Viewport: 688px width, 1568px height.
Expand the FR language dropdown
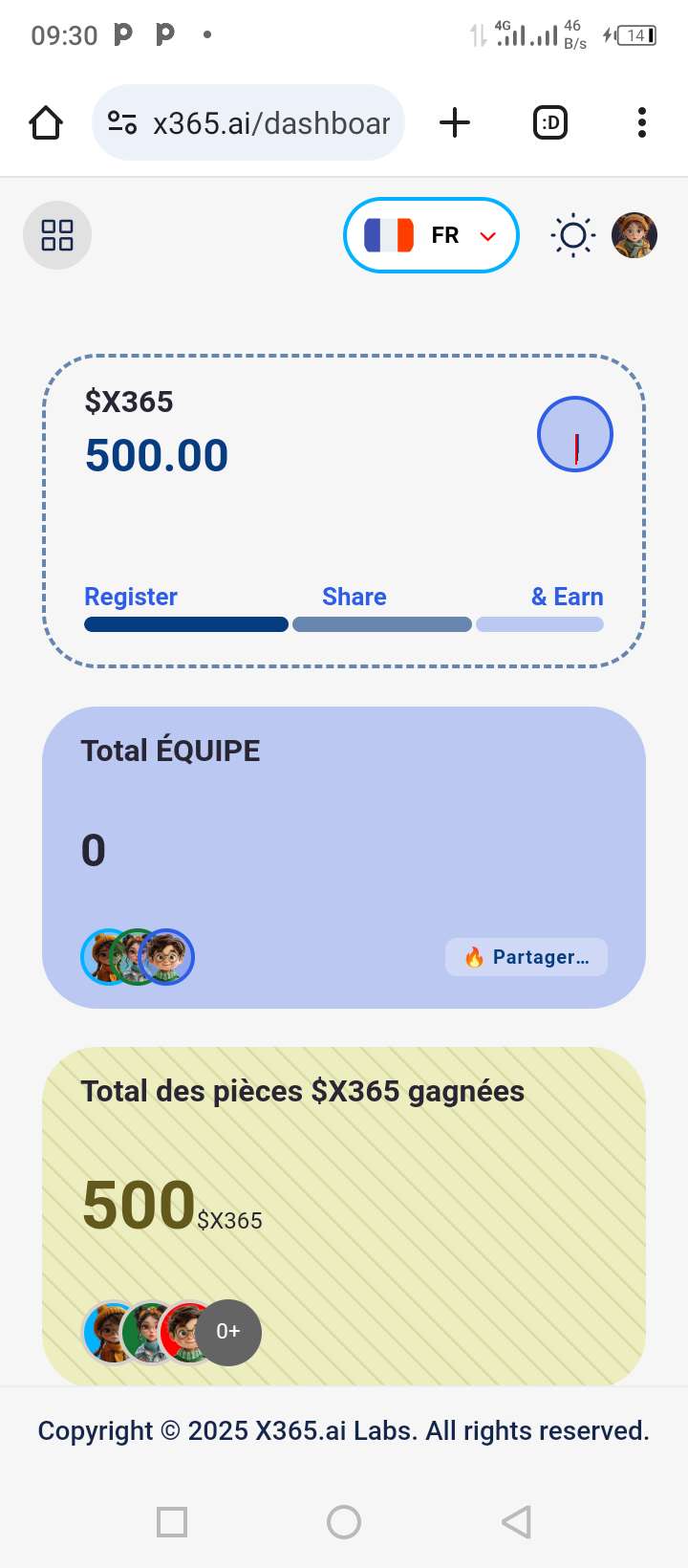[x=431, y=235]
